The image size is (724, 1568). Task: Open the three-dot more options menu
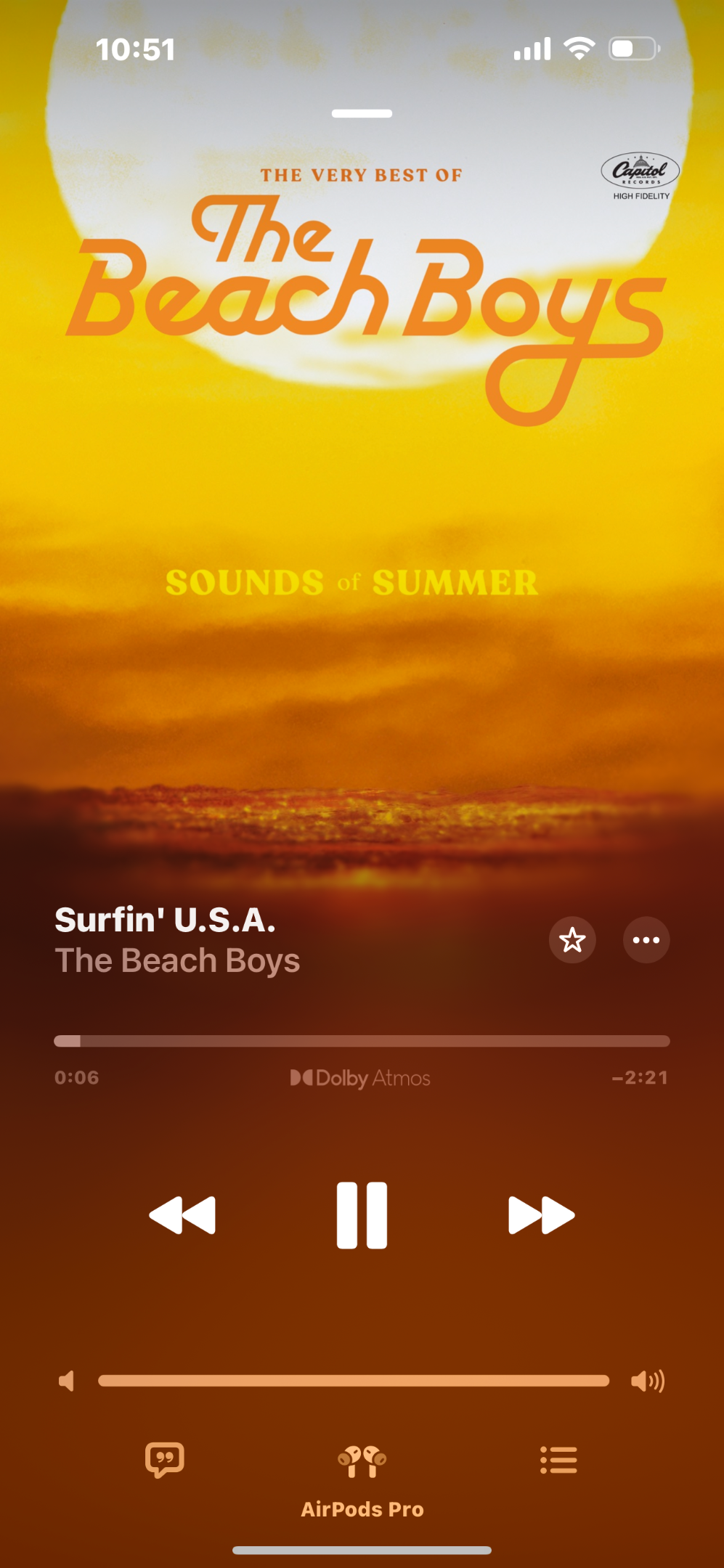coord(646,940)
